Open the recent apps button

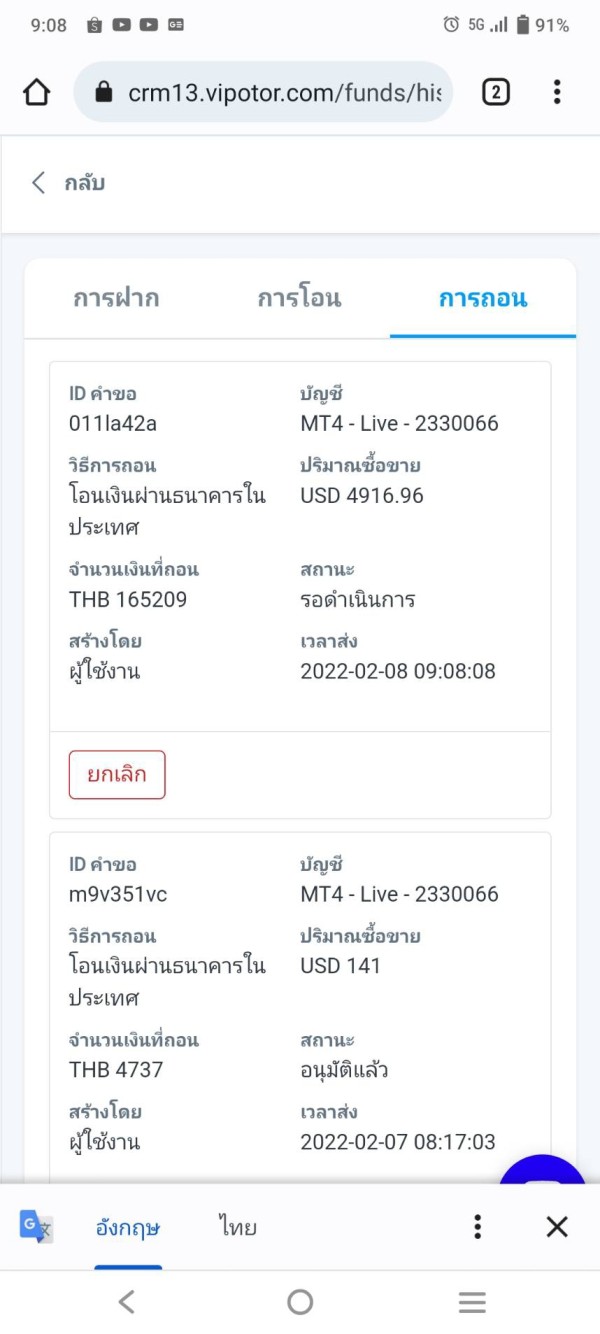[472, 1302]
